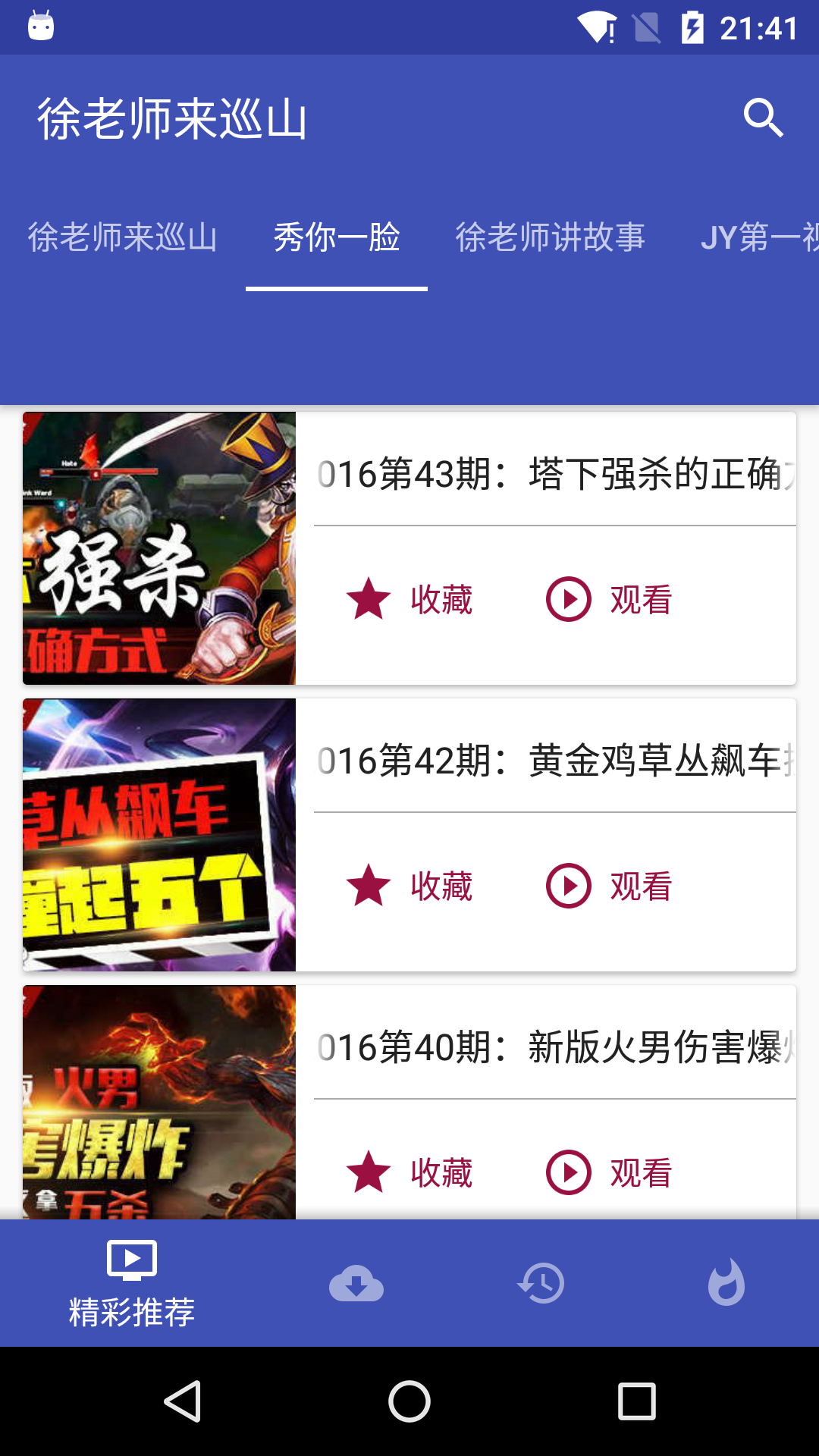Open the 第40期 火男伤害爆炸 video thumbnail
The height and width of the screenshot is (1456, 819).
pyautogui.click(x=159, y=1103)
